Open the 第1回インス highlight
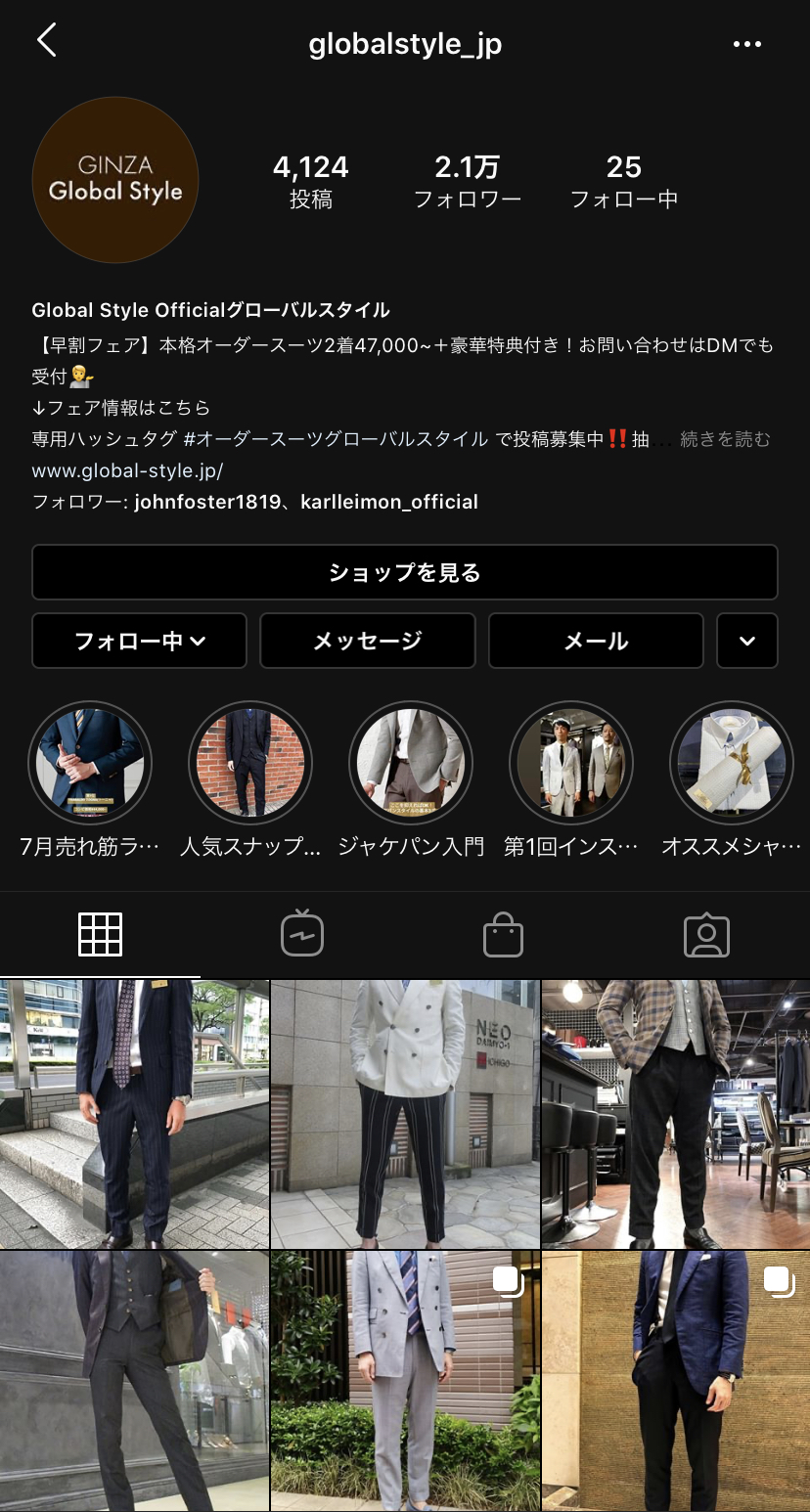 571,763
